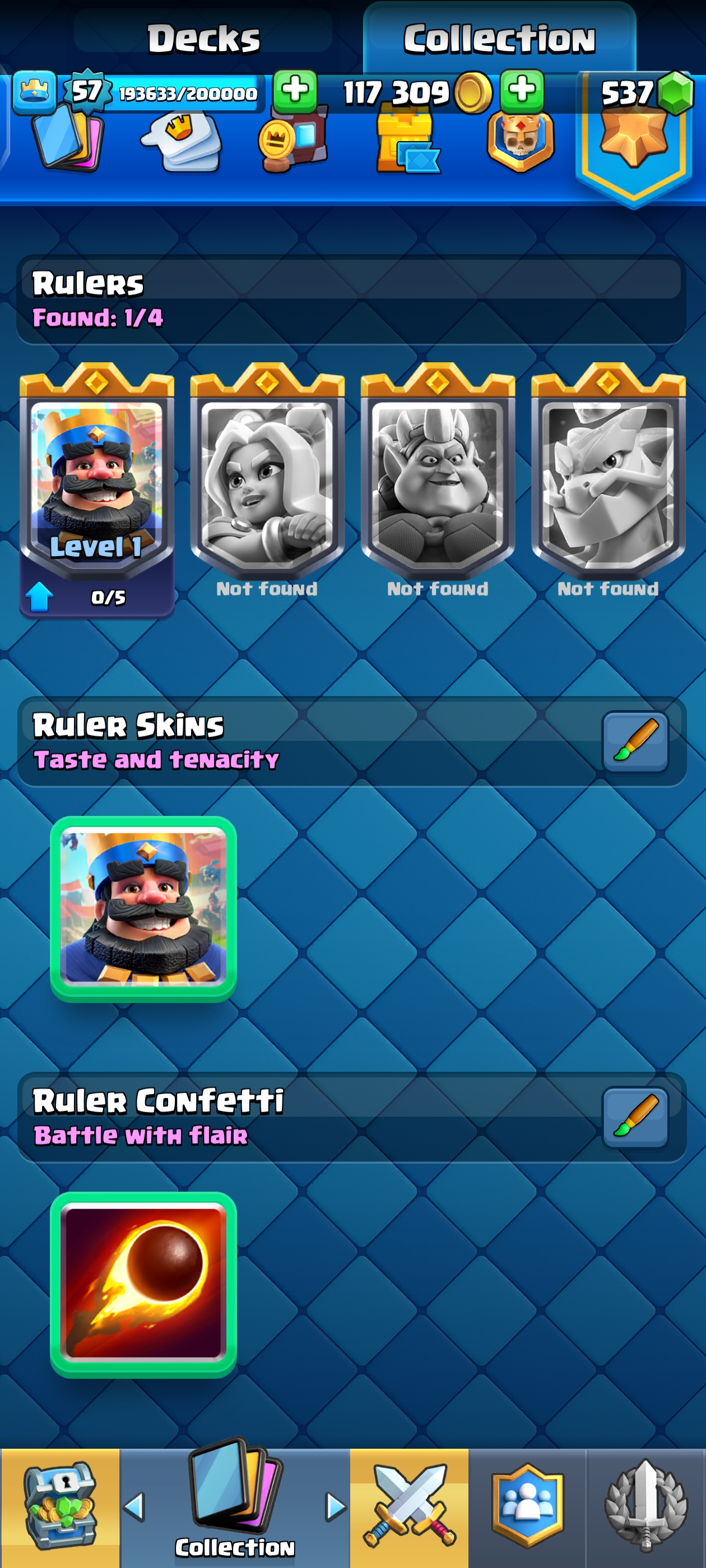The height and width of the screenshot is (1568, 706).
Task: Go to the Battle crossed swords tab
Action: coord(408,1506)
